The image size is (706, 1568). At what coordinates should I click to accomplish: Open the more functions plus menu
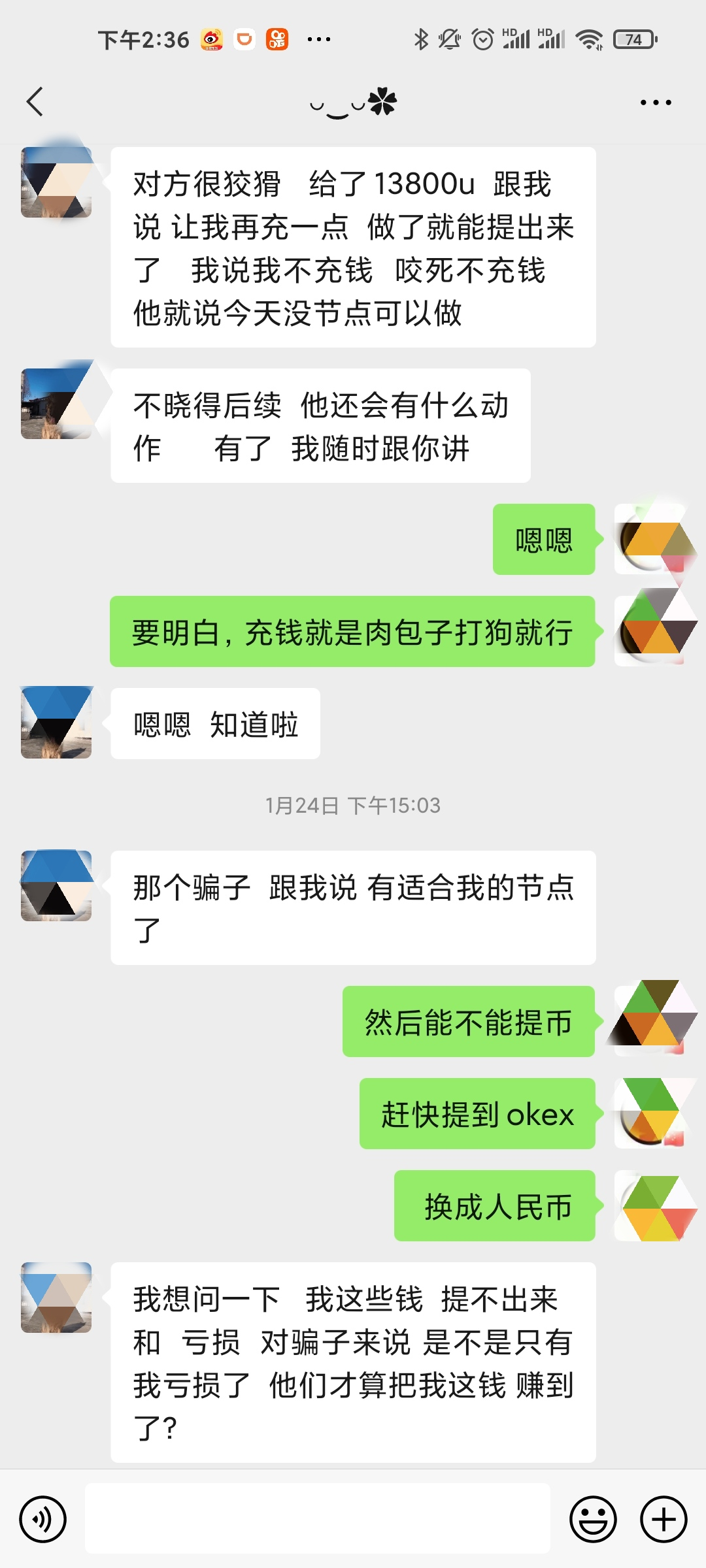pos(663,1519)
